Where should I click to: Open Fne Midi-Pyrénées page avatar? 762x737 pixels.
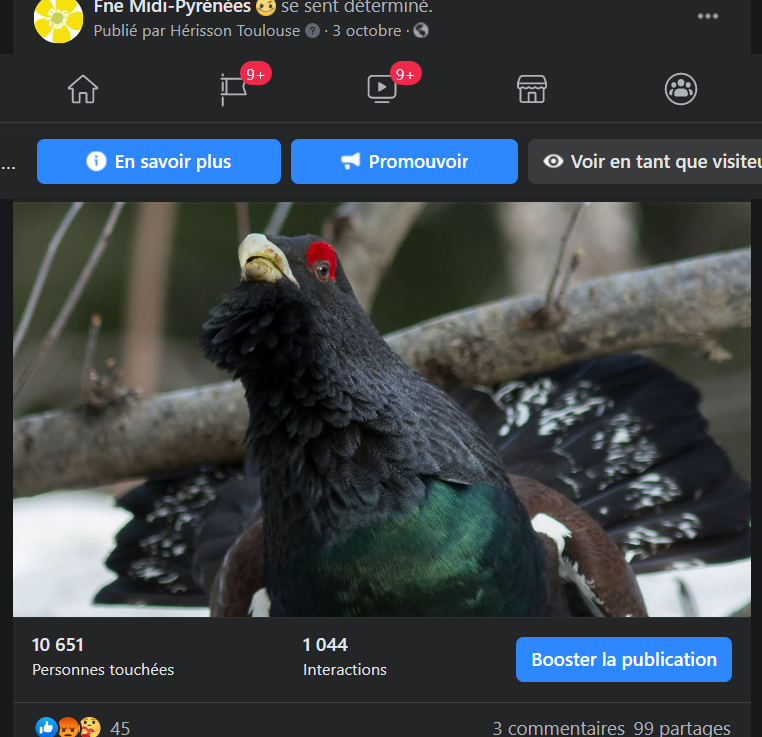click(x=58, y=20)
